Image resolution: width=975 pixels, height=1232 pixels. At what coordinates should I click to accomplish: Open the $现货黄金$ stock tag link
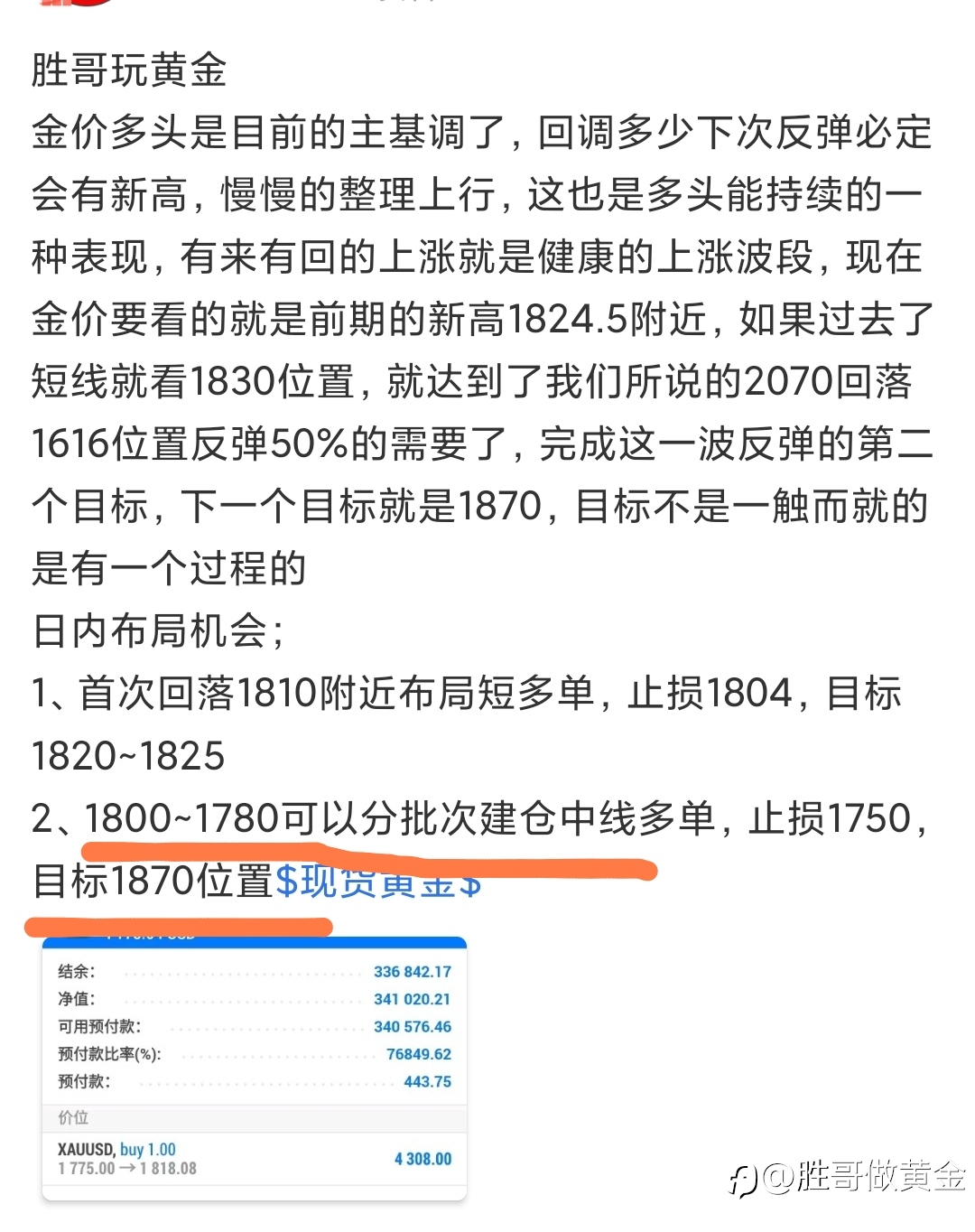pos(377,881)
